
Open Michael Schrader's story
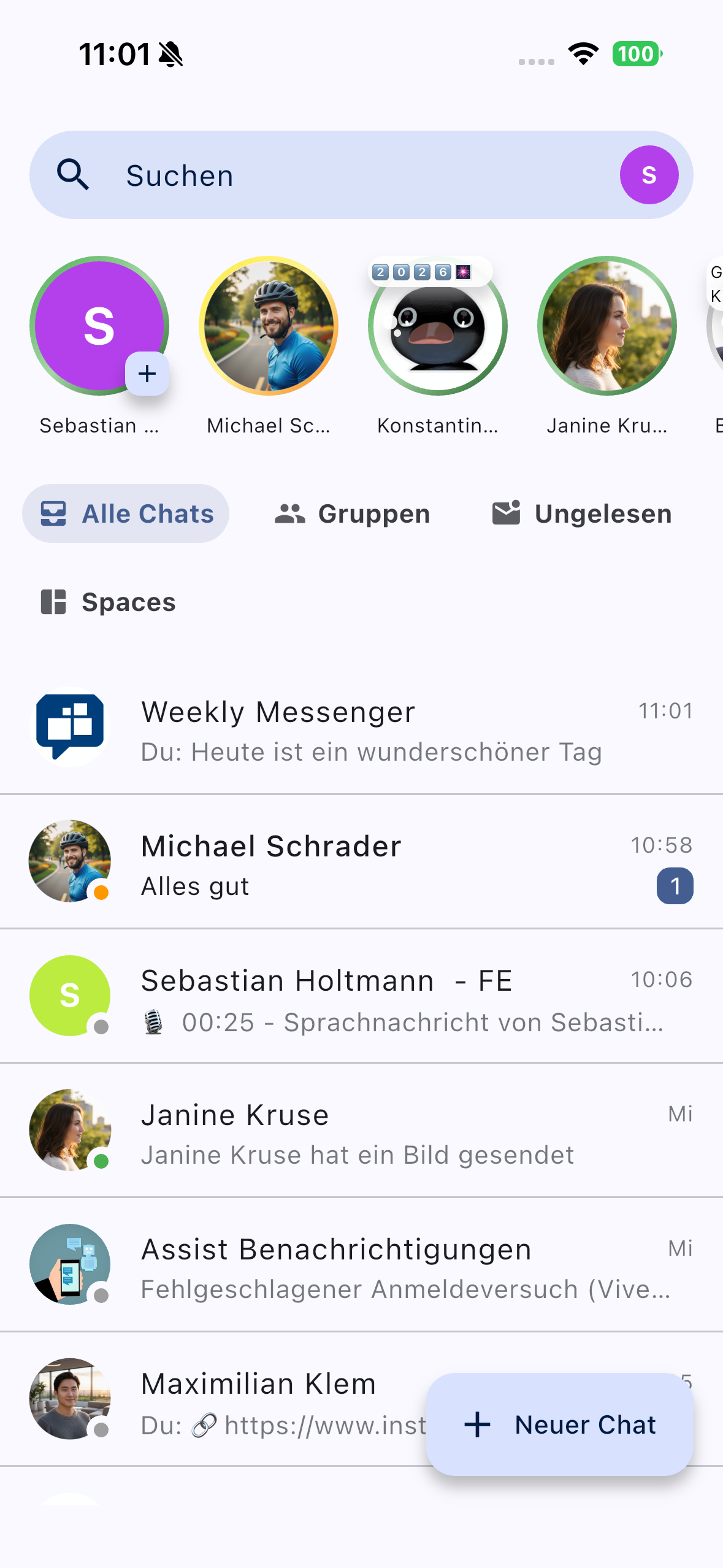[x=269, y=326]
